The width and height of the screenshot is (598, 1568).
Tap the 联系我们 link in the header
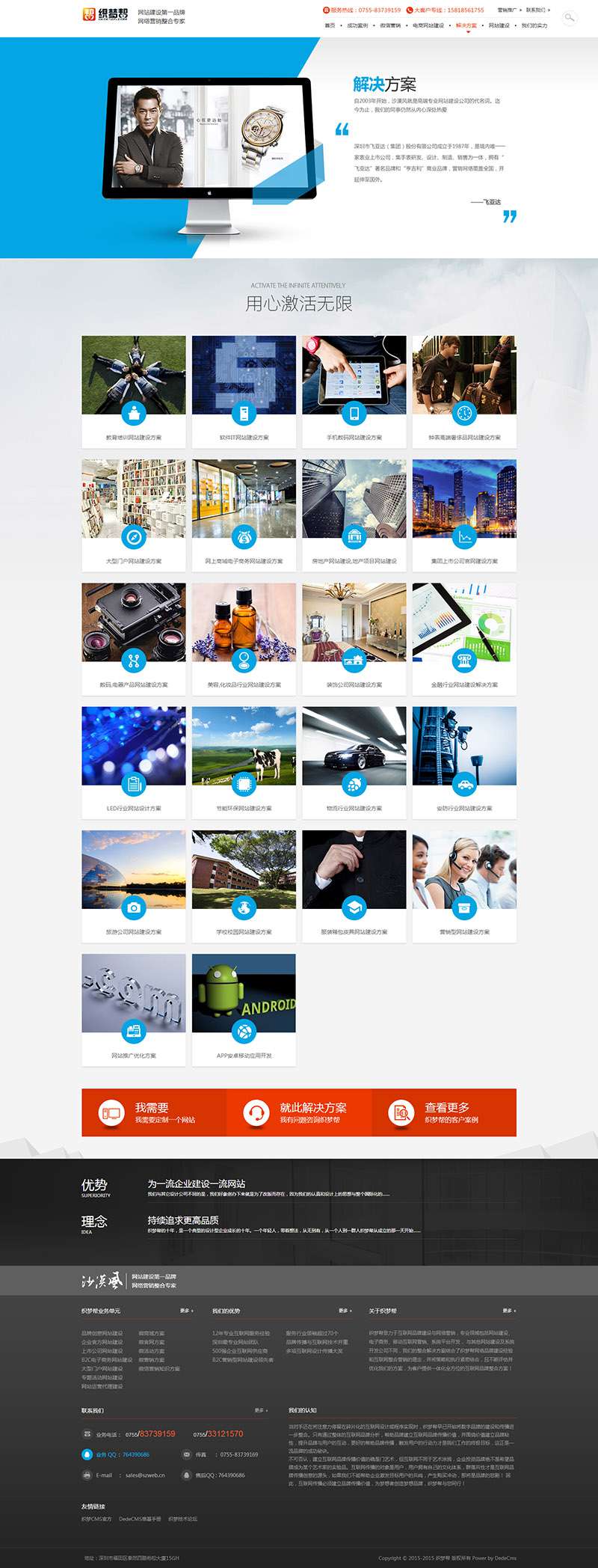pyautogui.click(x=537, y=10)
